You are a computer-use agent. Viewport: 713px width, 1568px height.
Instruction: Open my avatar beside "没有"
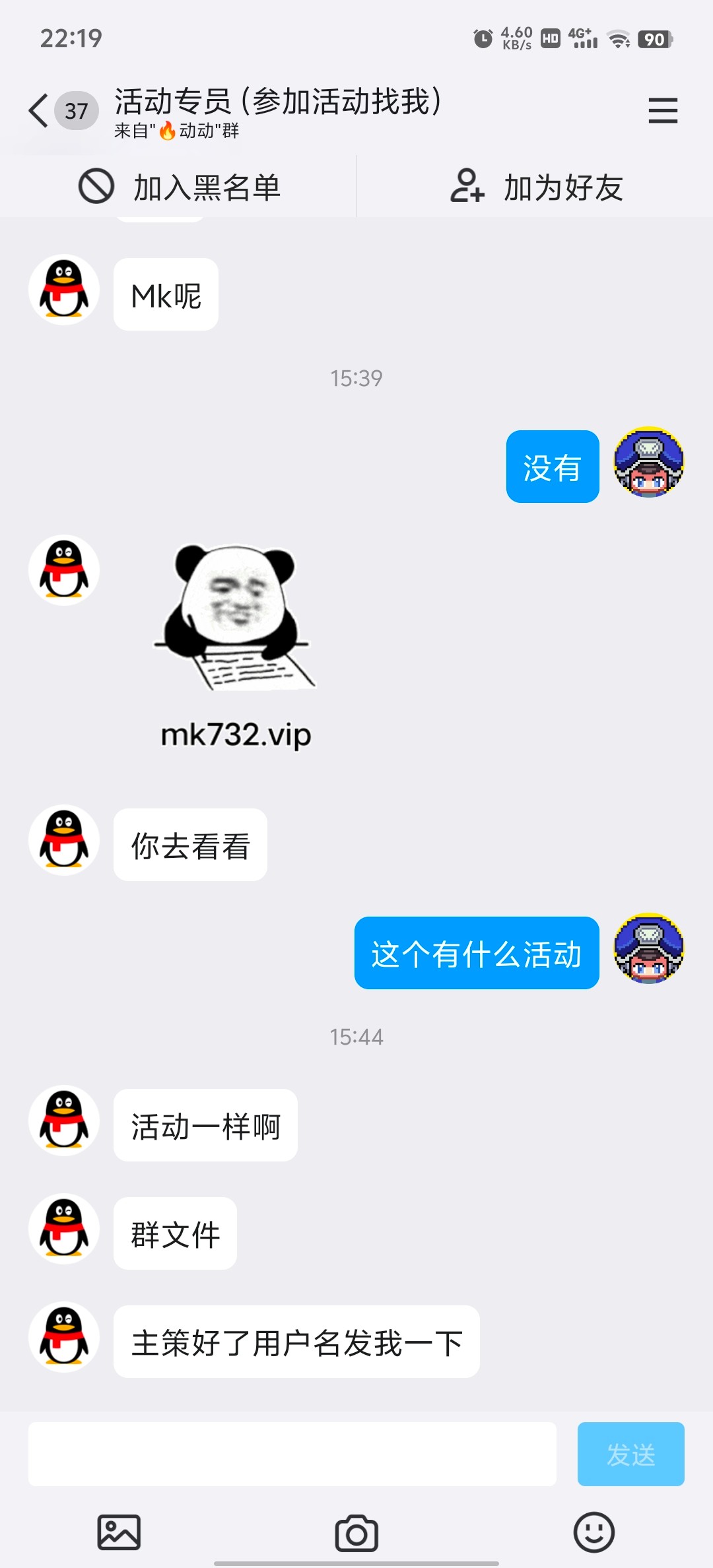[x=649, y=462]
